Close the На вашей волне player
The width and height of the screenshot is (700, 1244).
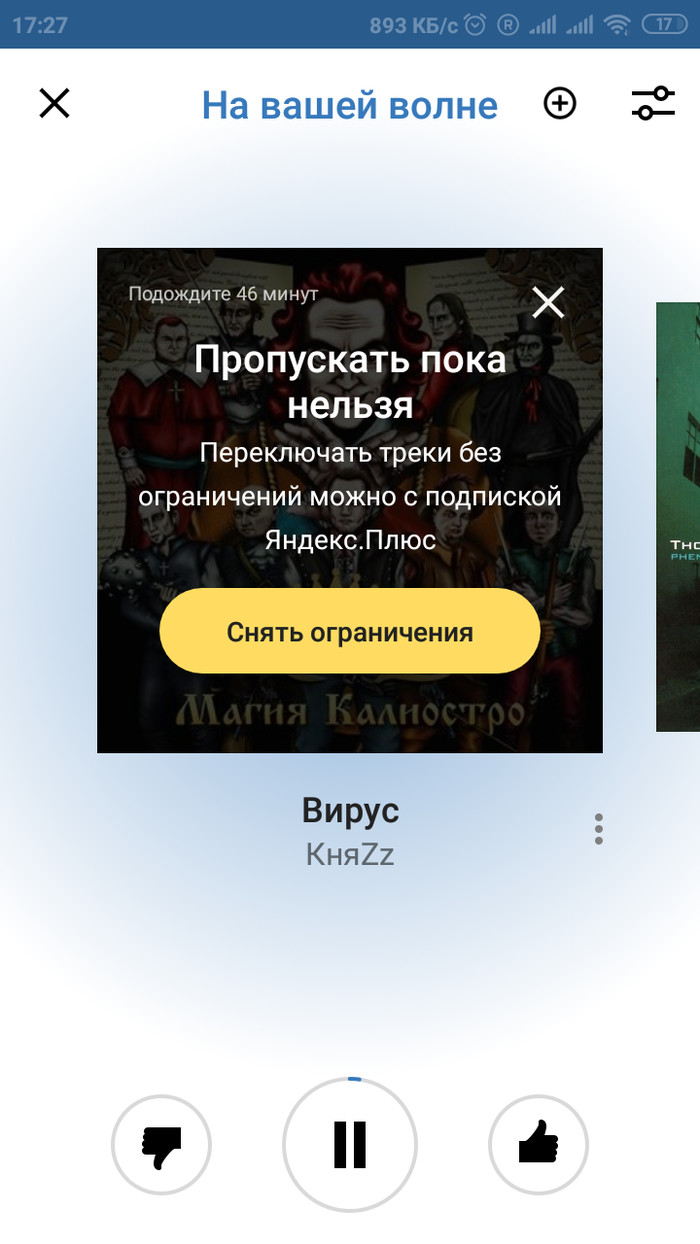[x=54, y=103]
